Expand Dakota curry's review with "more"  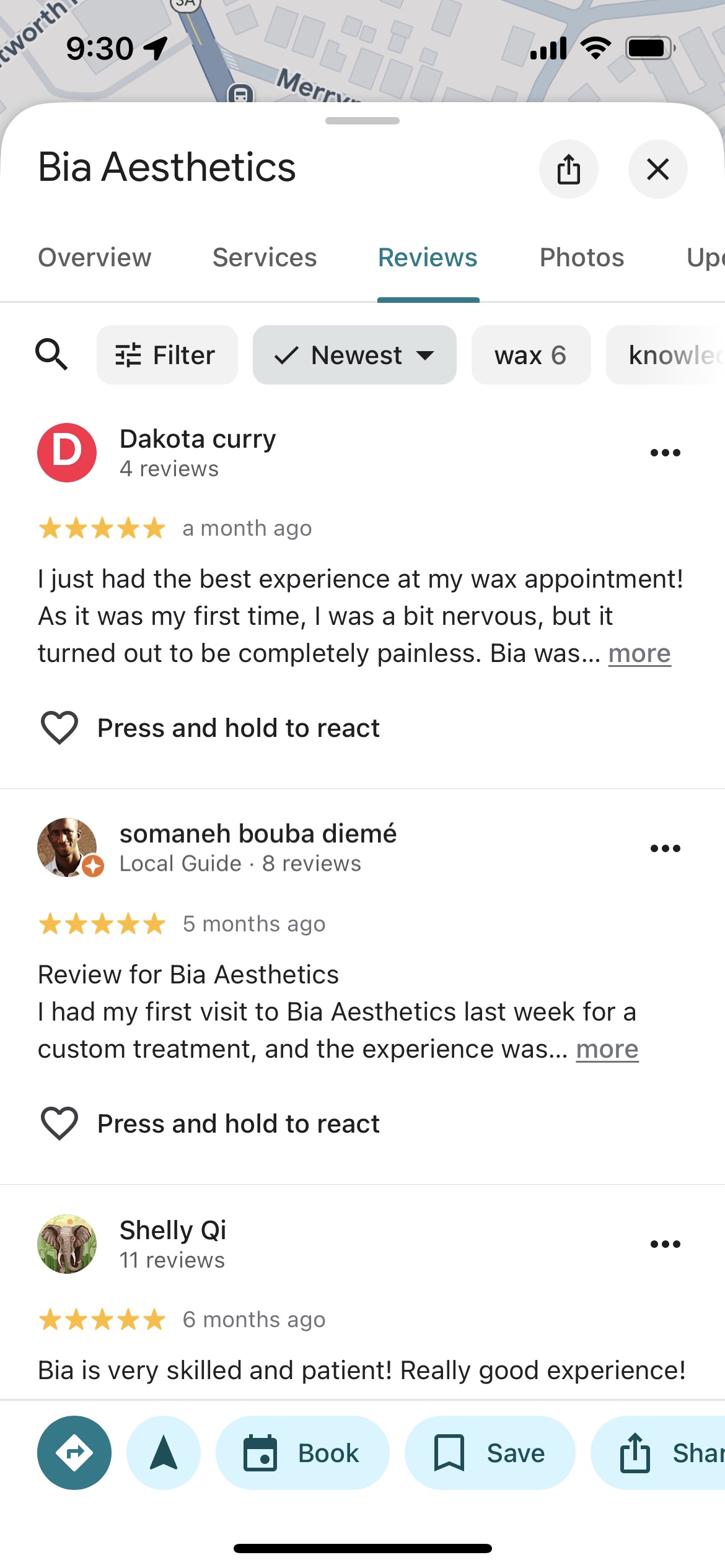[x=639, y=654]
